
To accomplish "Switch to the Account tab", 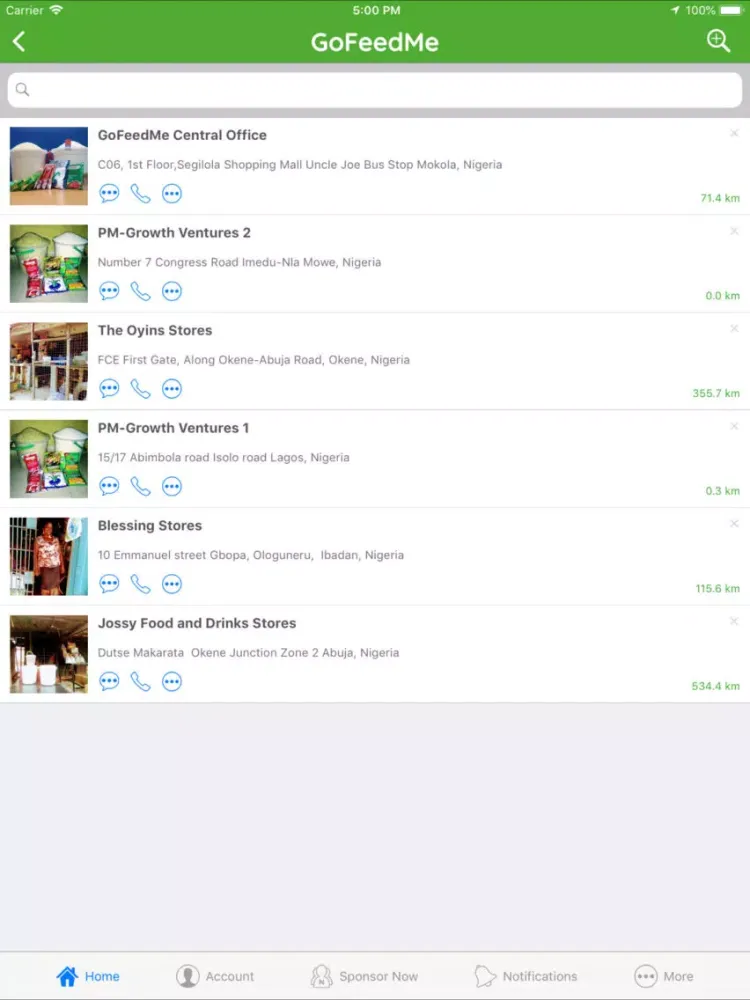I will tap(215, 976).
